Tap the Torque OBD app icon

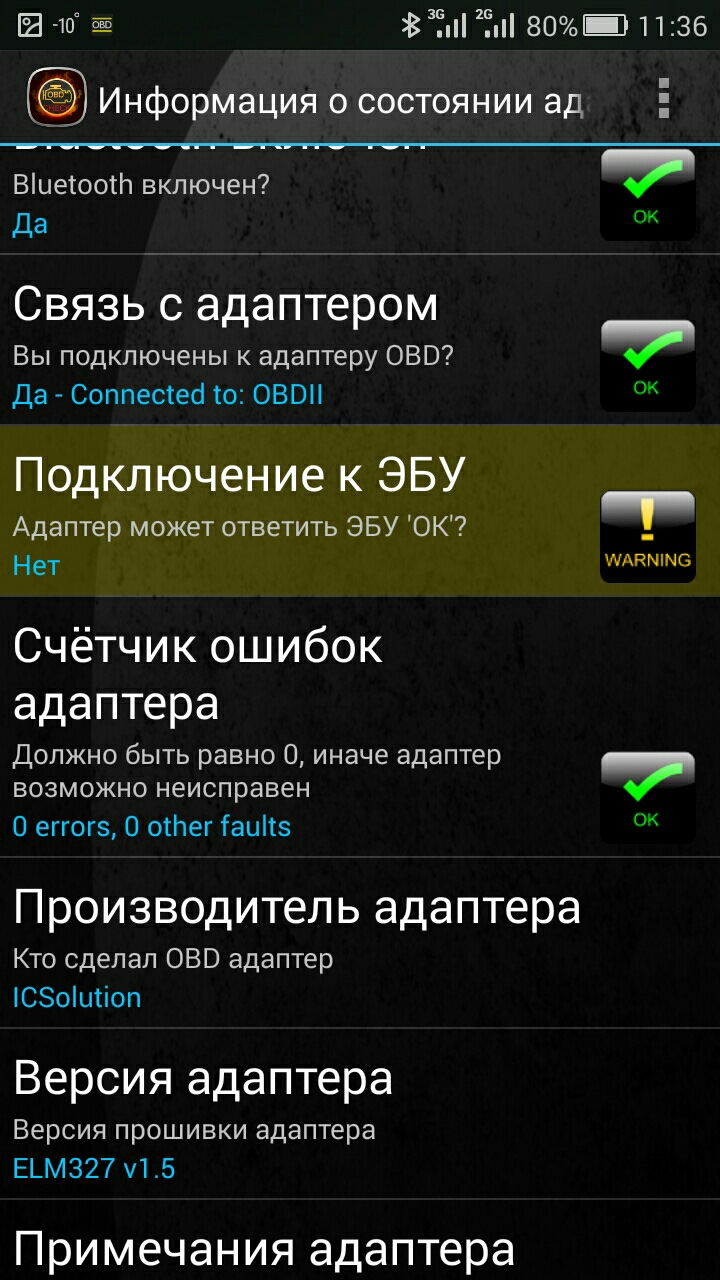[x=54, y=99]
